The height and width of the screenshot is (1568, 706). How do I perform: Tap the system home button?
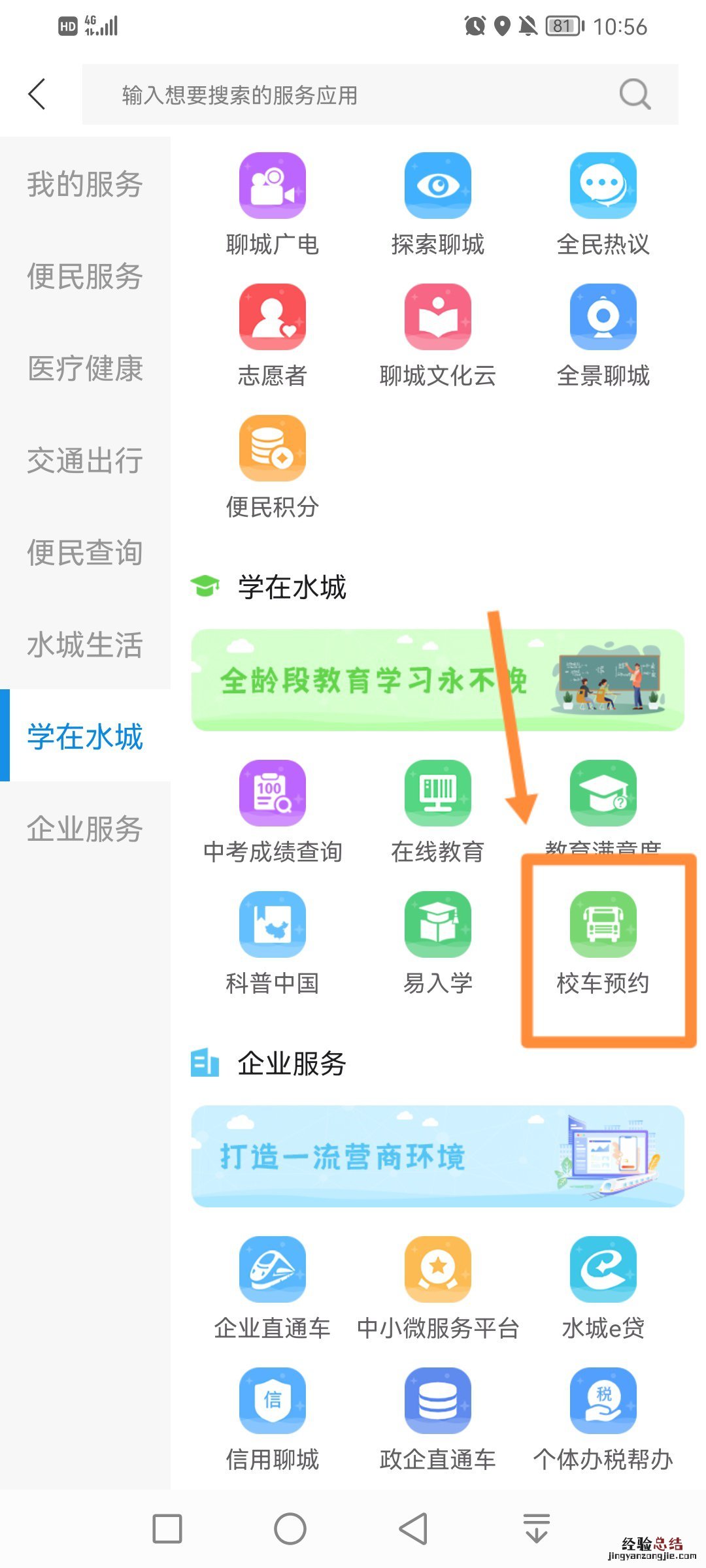tap(290, 1529)
